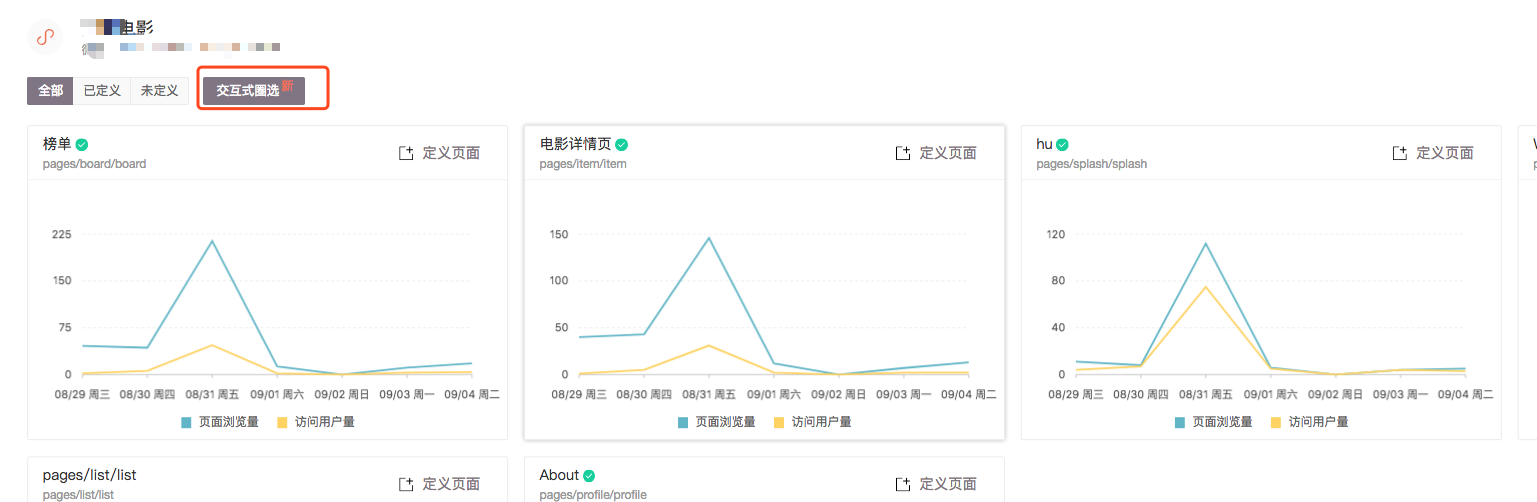This screenshot has height=502, width=1537.
Task: Tap 定义页面 on the hu card
Action: (1433, 153)
